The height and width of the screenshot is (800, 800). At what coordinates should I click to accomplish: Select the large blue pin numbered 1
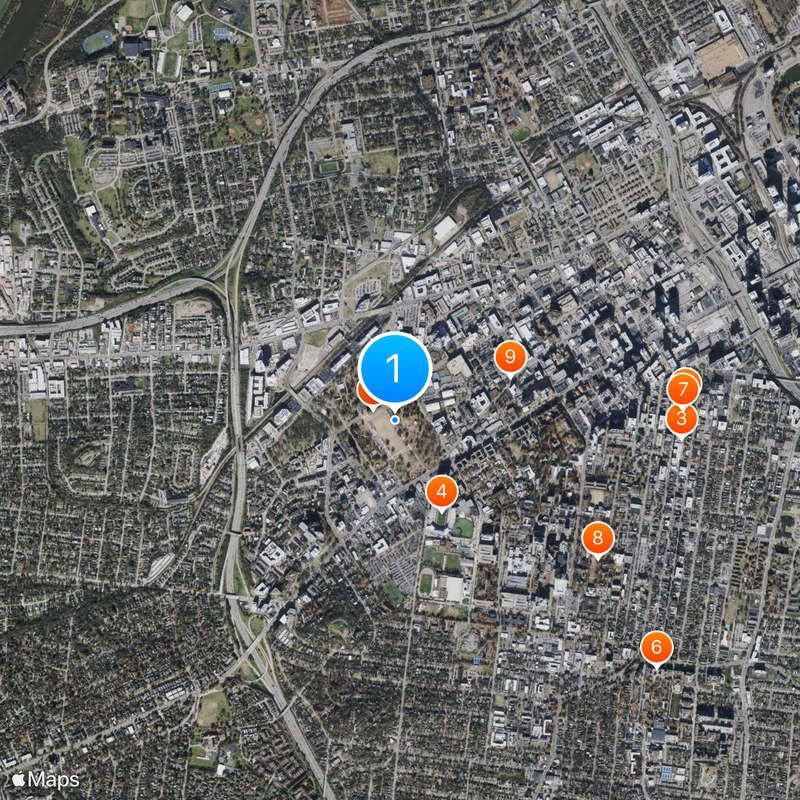pos(394,369)
